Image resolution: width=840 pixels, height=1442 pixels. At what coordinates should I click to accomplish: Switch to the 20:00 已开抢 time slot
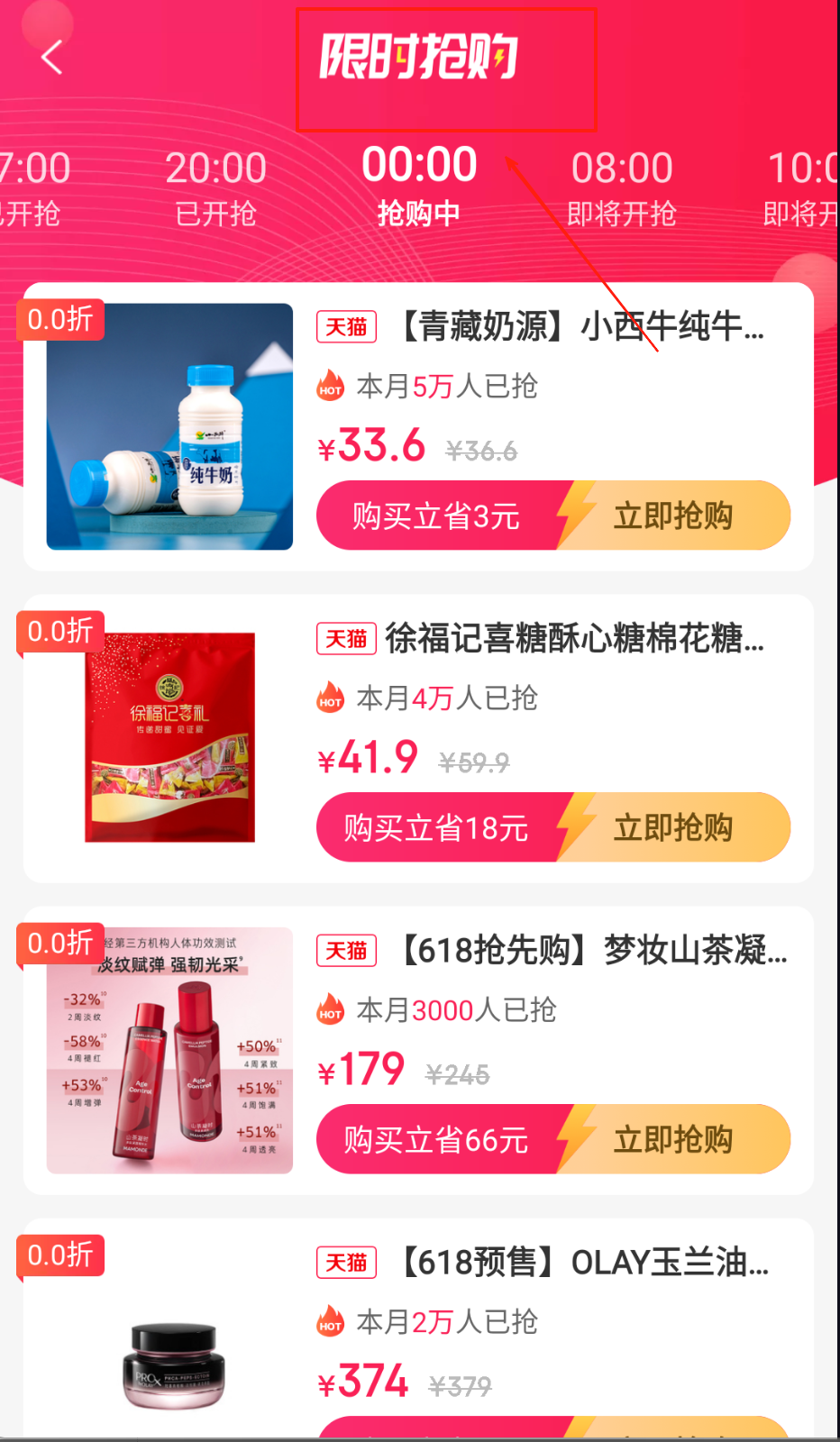coord(215,187)
